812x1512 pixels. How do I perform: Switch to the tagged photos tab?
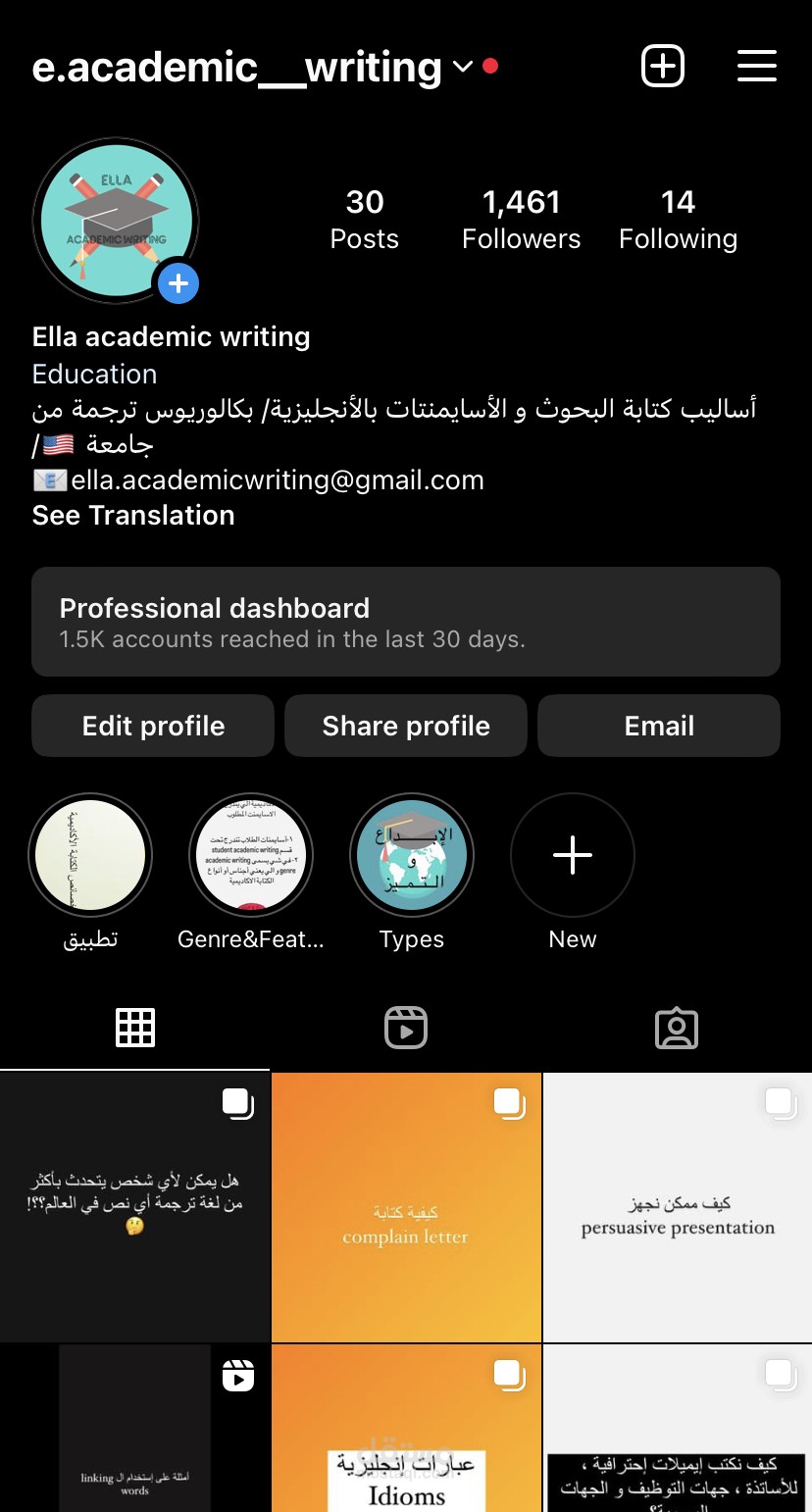point(677,1028)
